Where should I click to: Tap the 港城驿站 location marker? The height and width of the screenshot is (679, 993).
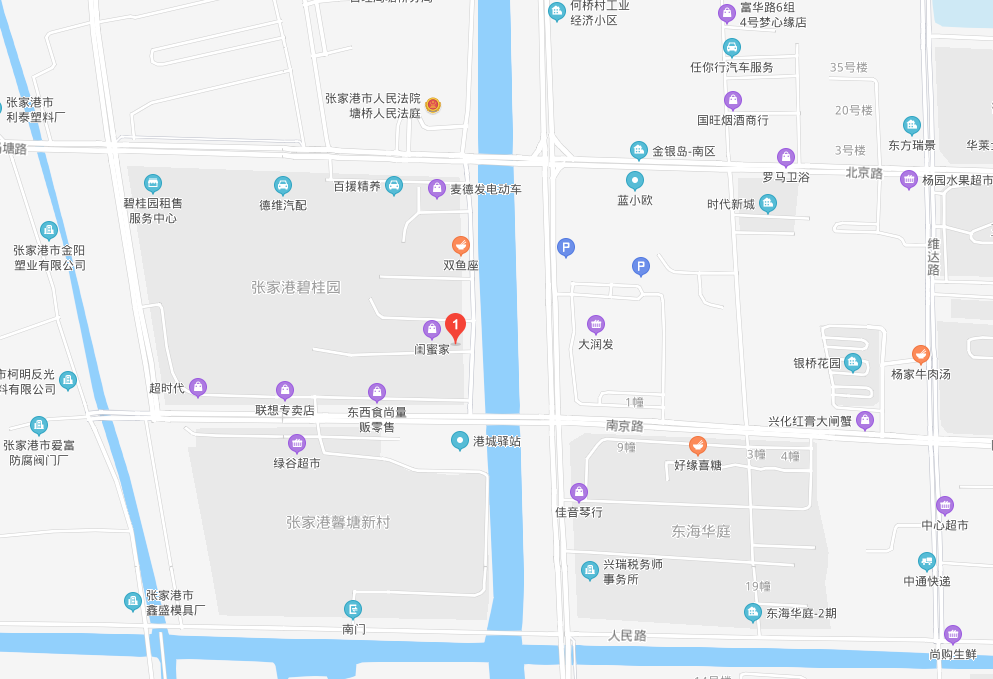459,440
